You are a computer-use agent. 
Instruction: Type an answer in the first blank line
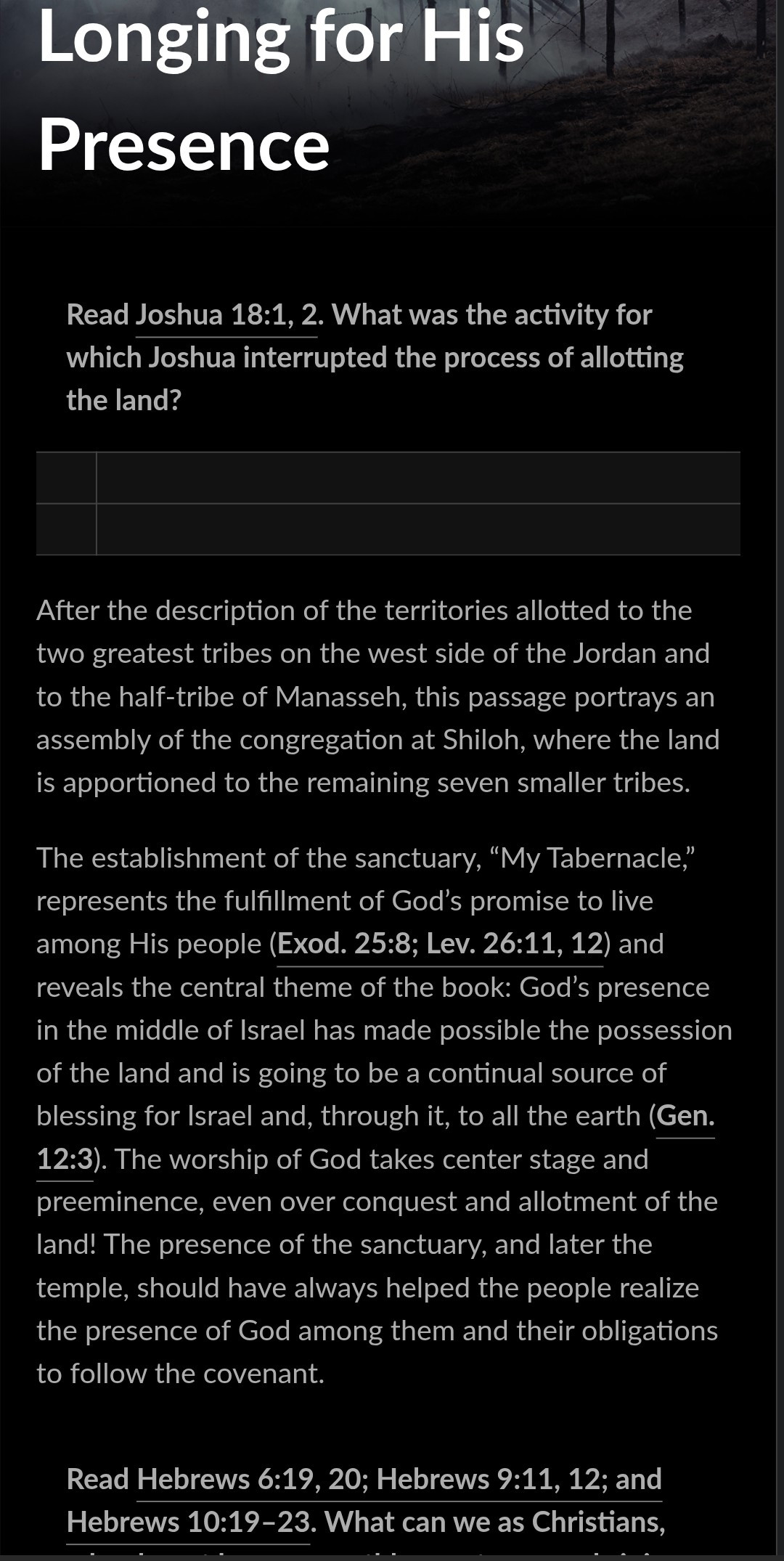[417, 478]
